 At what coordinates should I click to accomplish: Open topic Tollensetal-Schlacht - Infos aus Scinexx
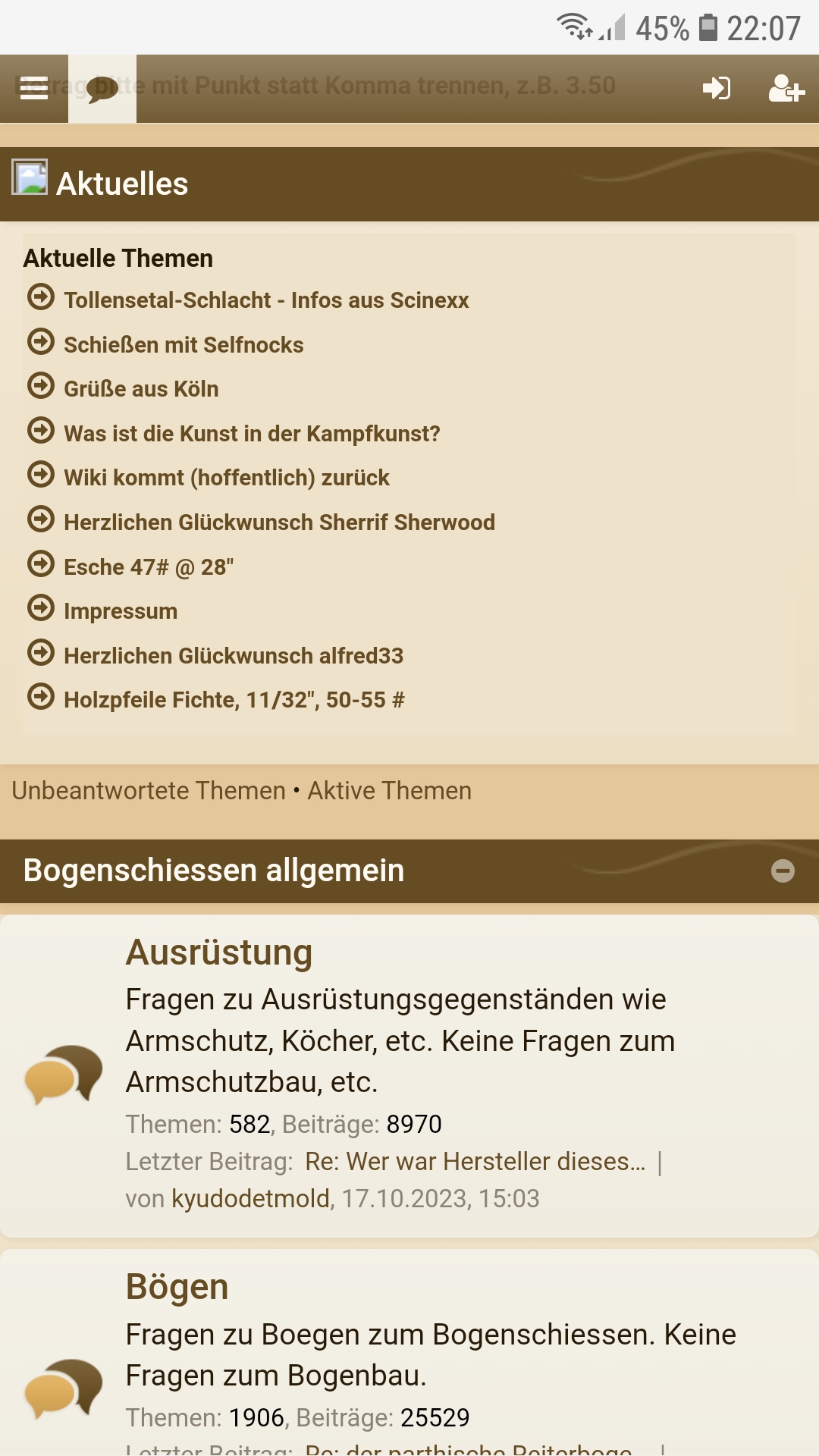266,300
